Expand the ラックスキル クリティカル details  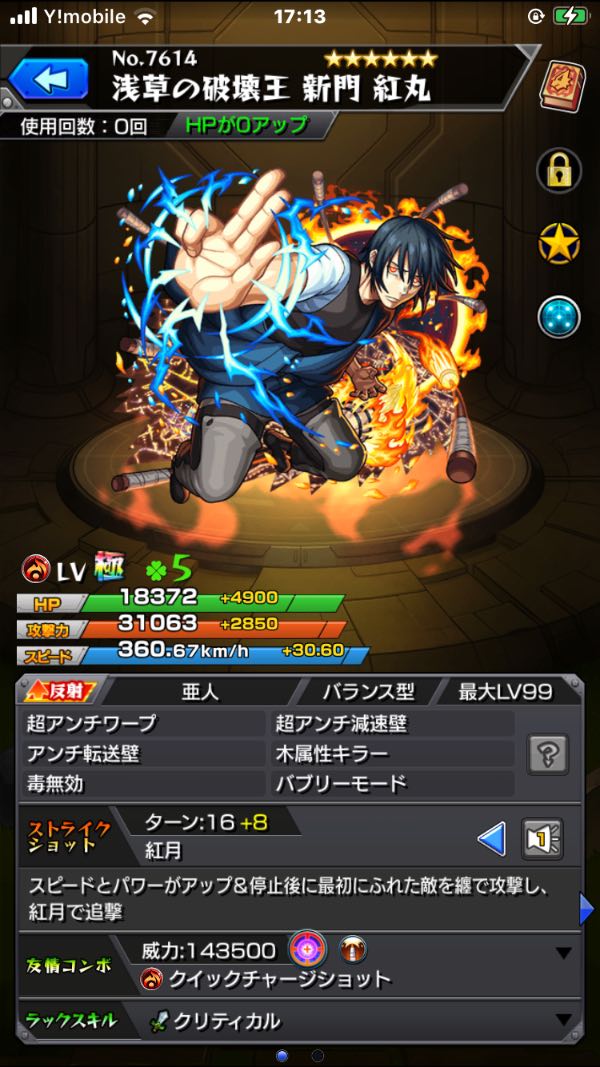click(563, 1020)
